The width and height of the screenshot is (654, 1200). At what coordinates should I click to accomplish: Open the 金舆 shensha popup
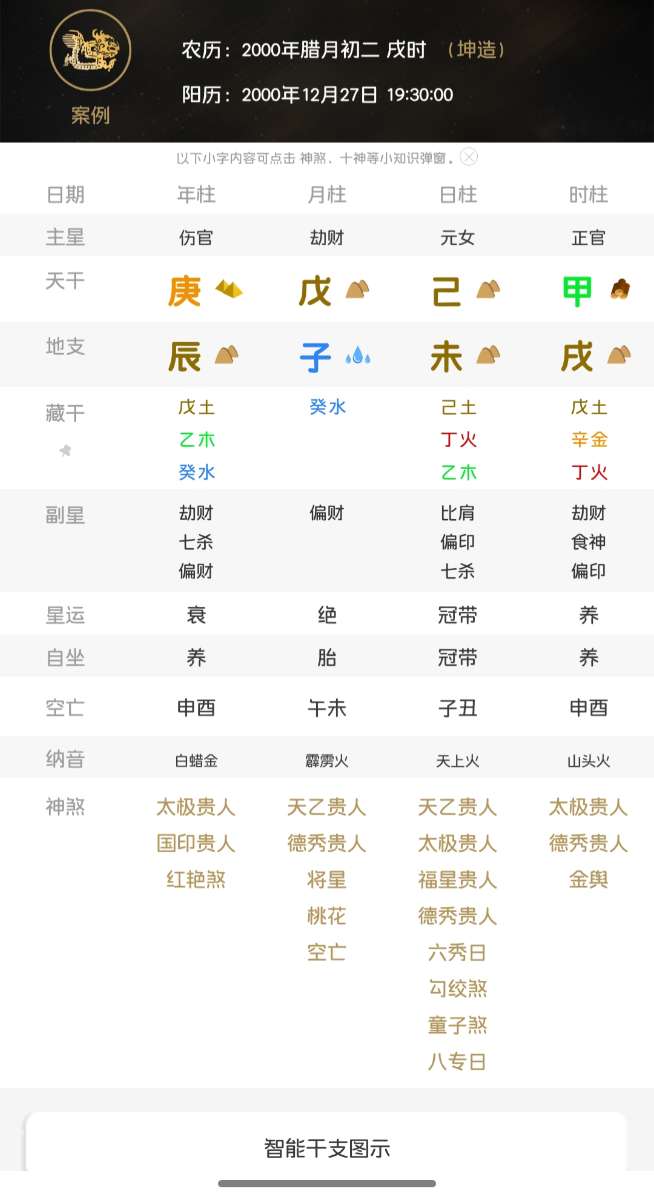coord(588,880)
